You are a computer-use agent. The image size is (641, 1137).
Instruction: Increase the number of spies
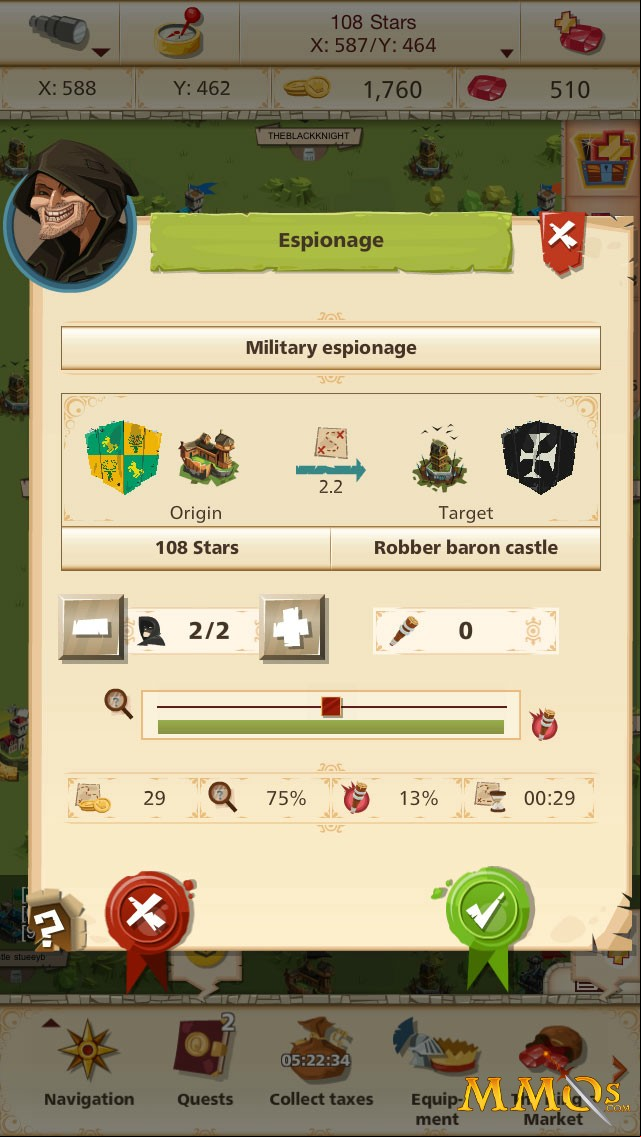pos(292,628)
